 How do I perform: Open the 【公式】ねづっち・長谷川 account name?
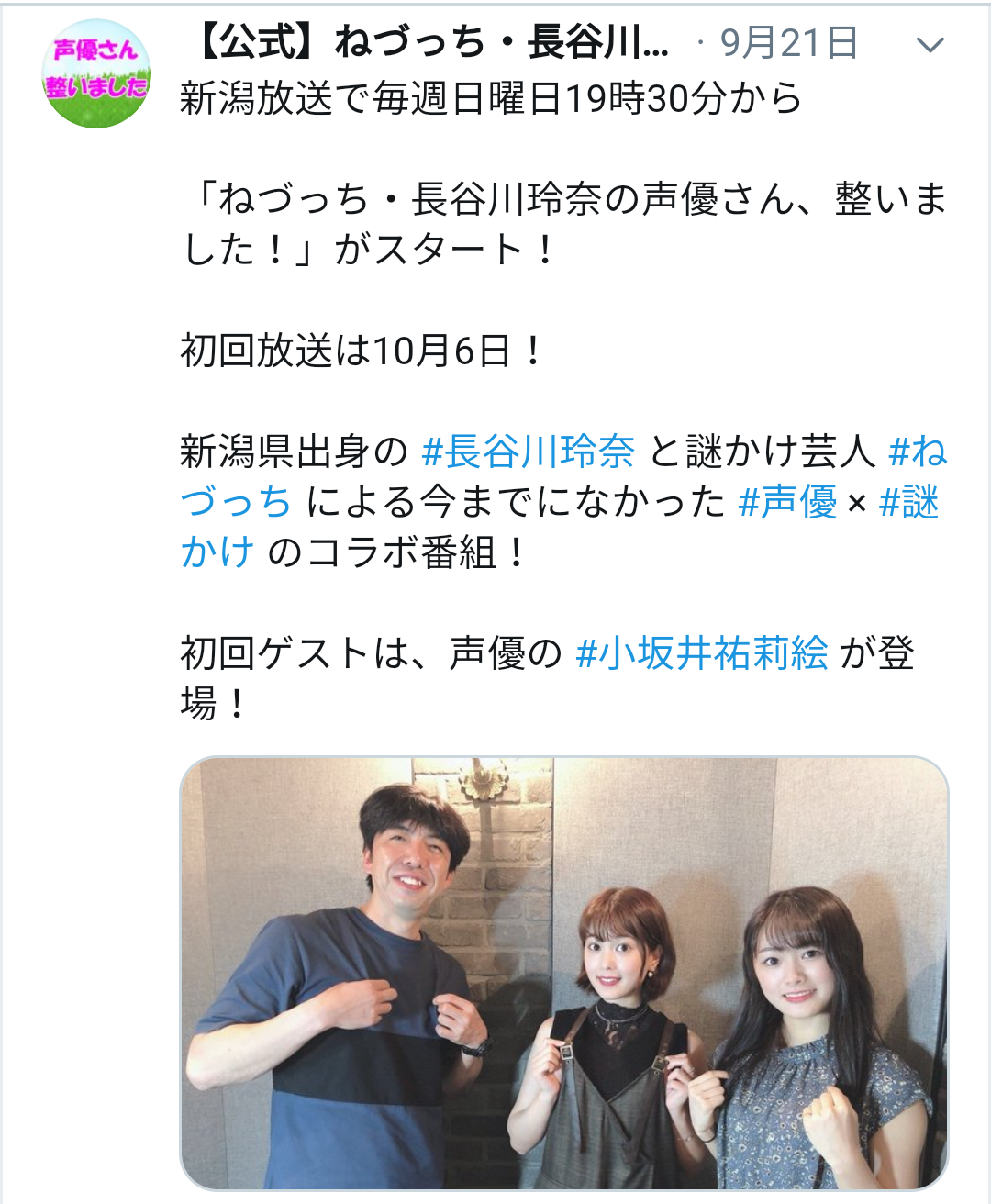429,42
